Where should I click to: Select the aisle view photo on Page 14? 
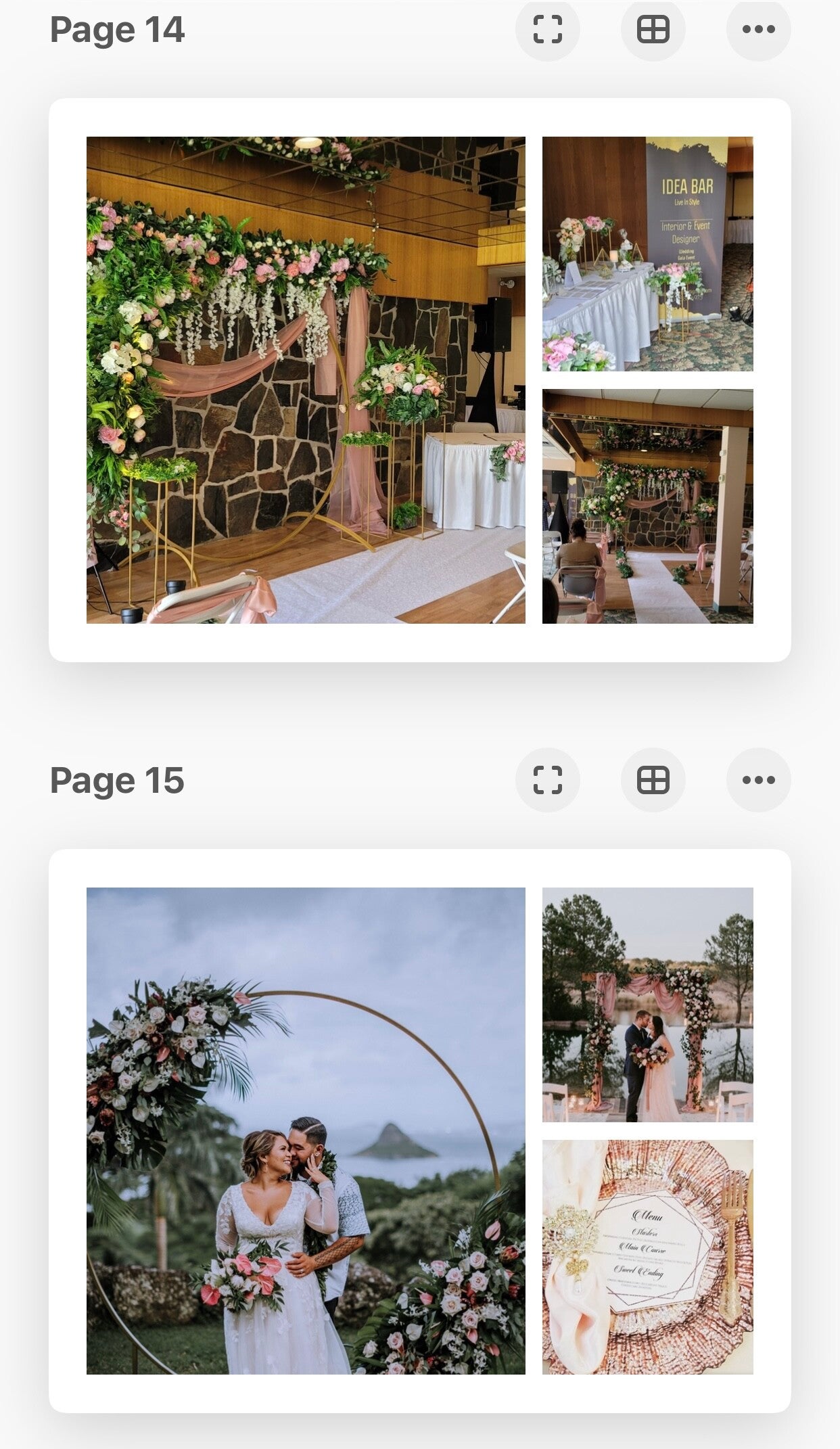pos(647,506)
